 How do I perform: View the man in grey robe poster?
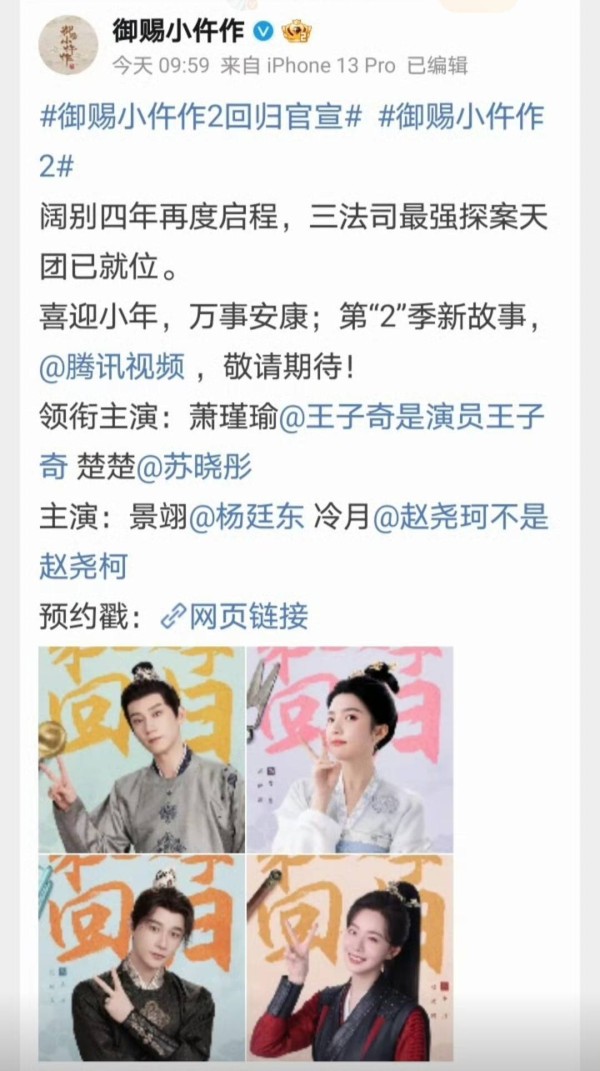141,749
